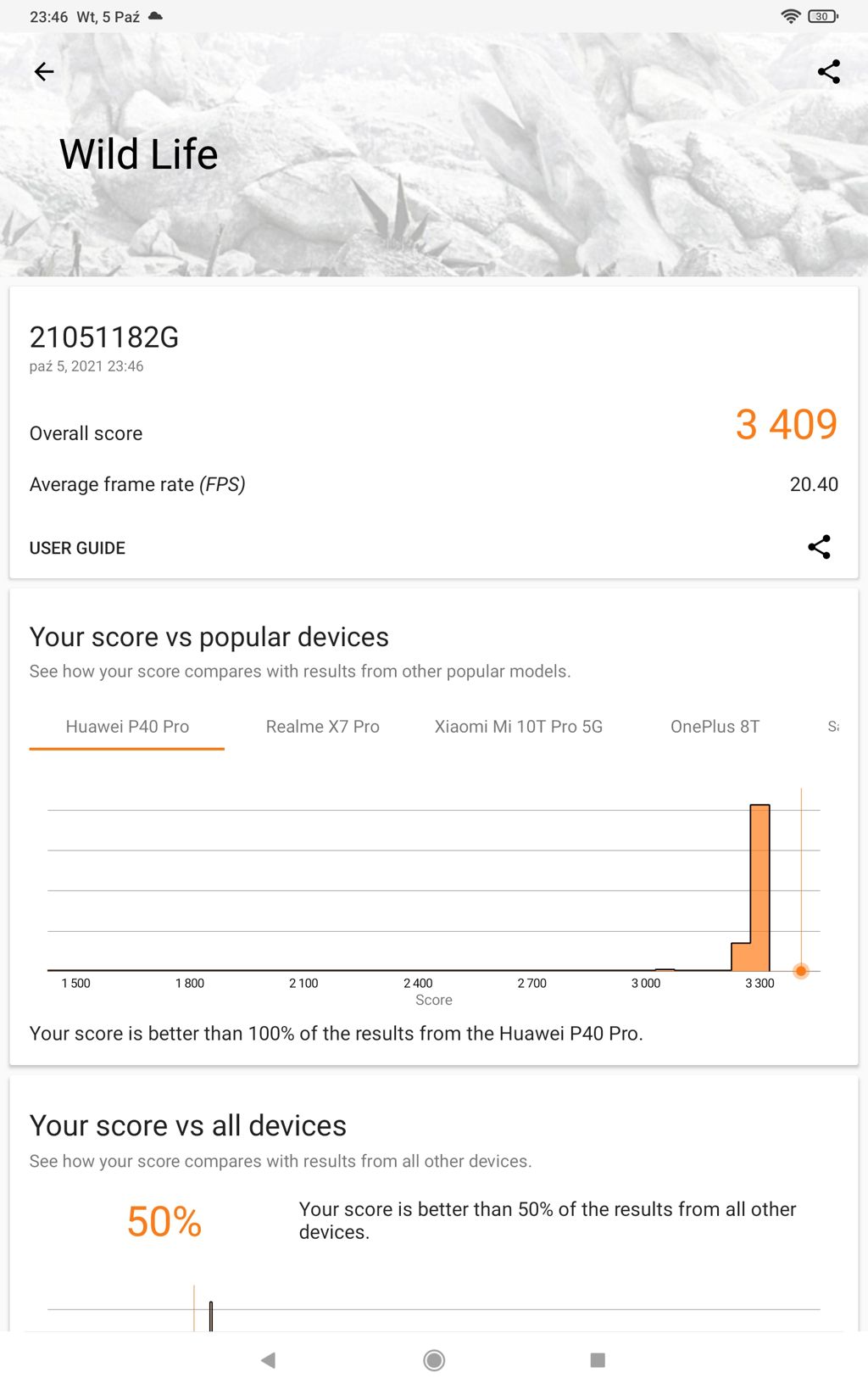Compare with Xiaomi Mi 10T Pro 5G

(518, 727)
